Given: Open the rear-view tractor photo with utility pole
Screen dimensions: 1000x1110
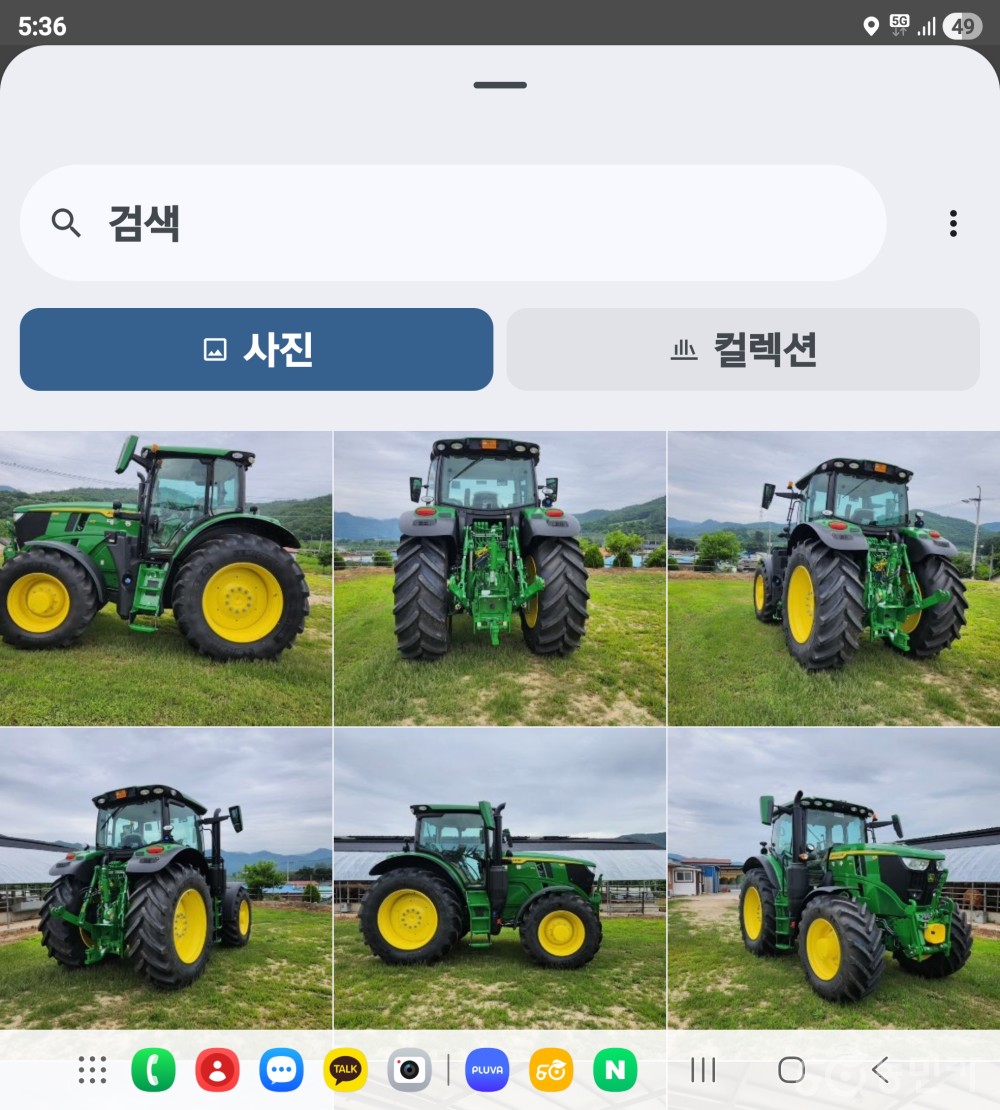Looking at the screenshot, I should click(833, 578).
